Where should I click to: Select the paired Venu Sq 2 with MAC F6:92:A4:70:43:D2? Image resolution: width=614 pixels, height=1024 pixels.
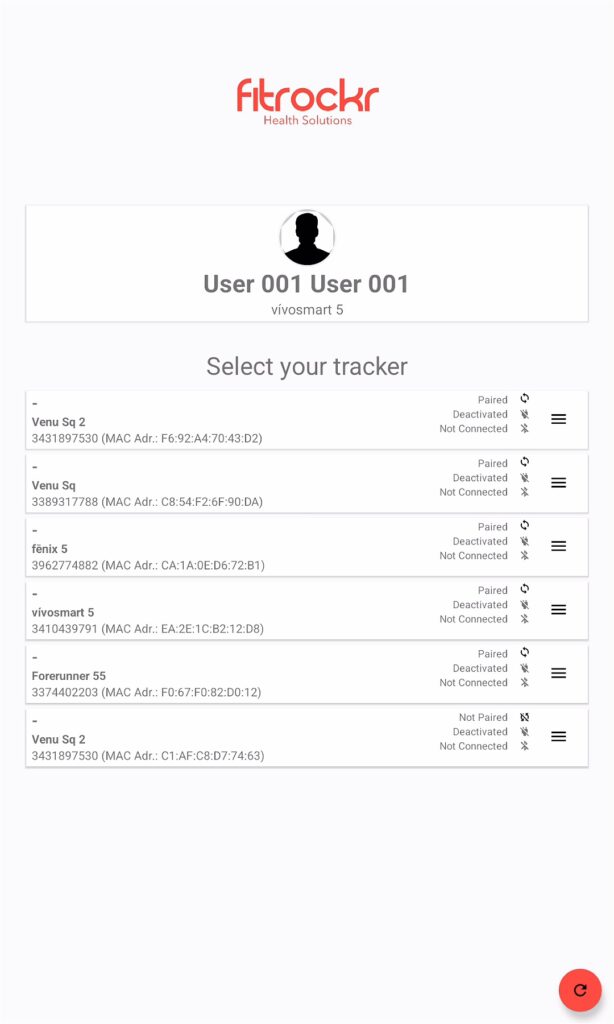[306, 420]
